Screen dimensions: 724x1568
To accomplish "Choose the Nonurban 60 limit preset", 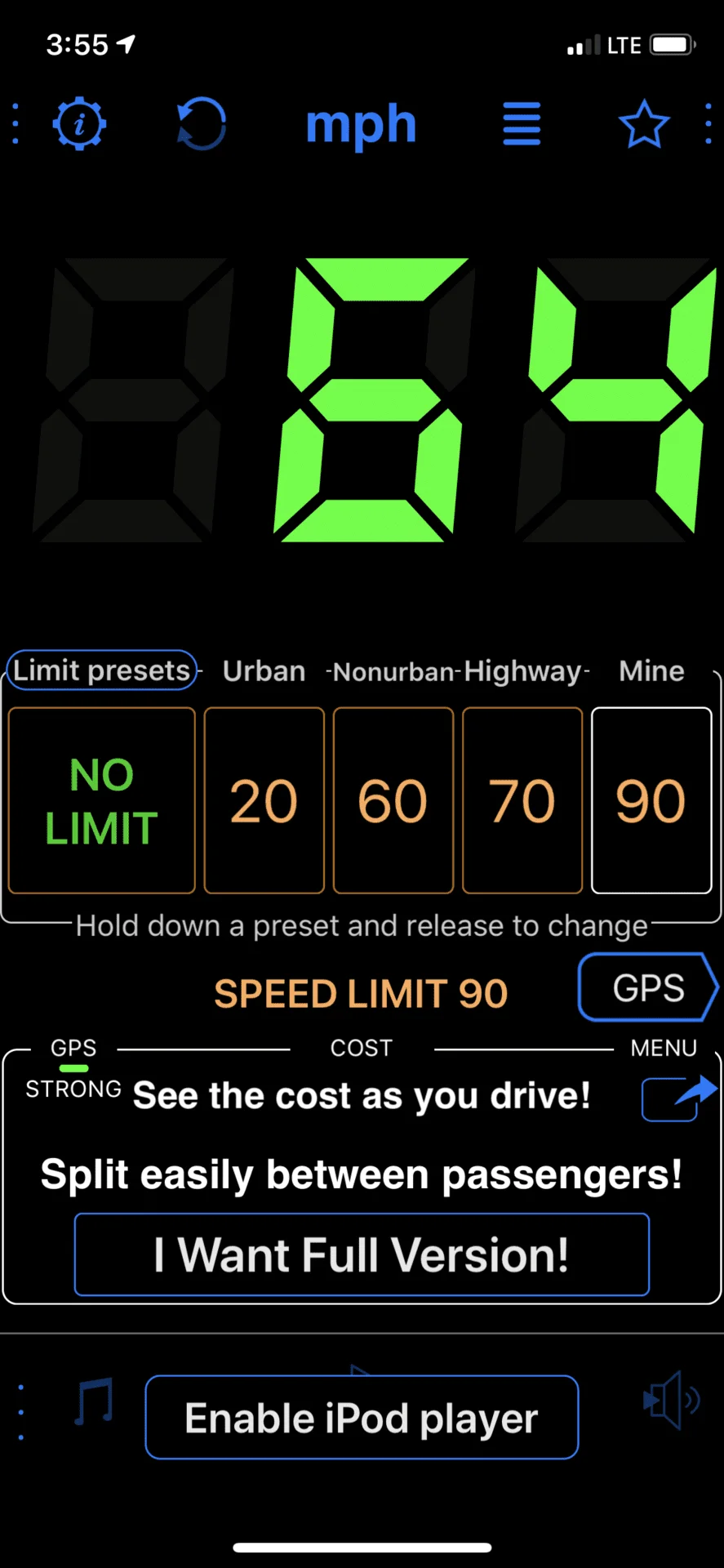I will pyautogui.click(x=393, y=800).
